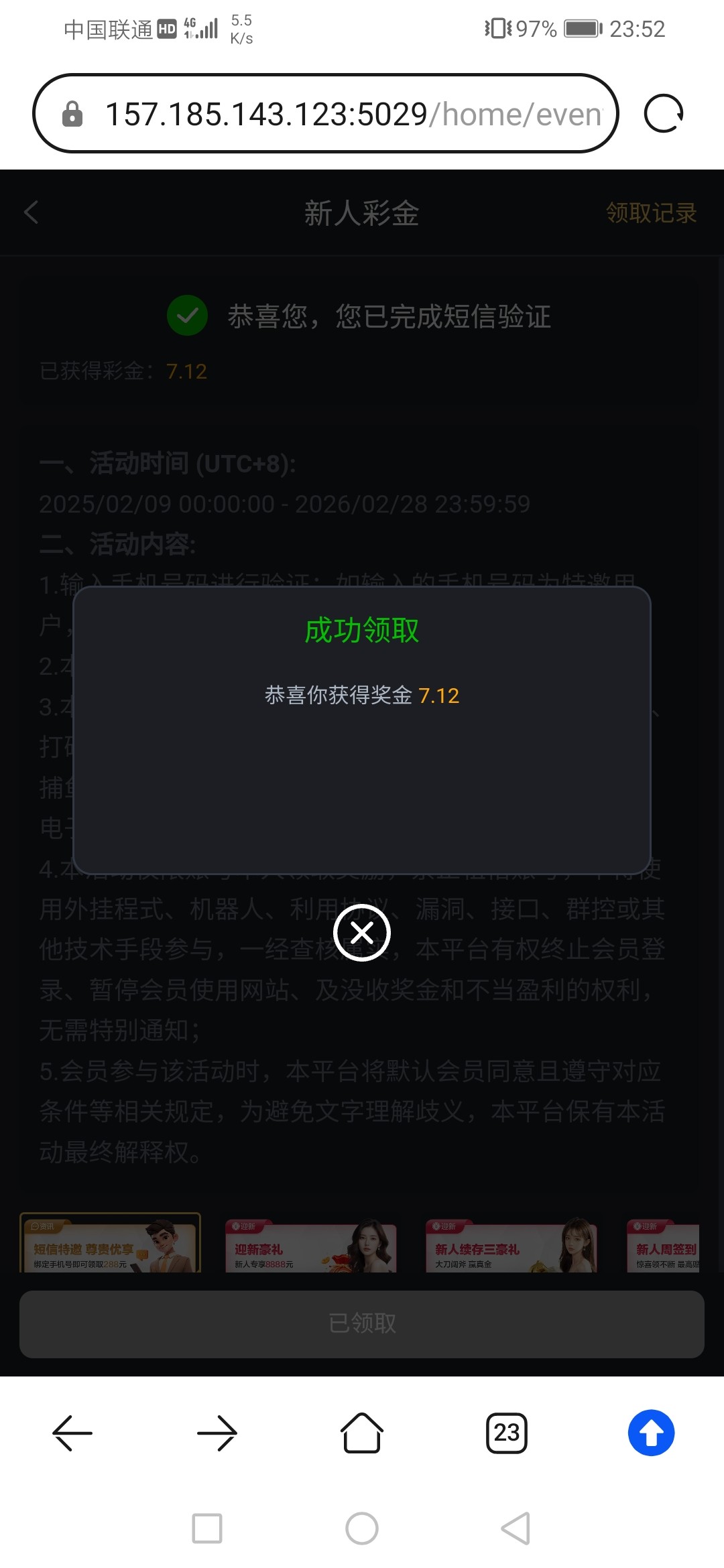Open 领取记录 claim history
This screenshot has height=1568, width=724.
coord(651,213)
